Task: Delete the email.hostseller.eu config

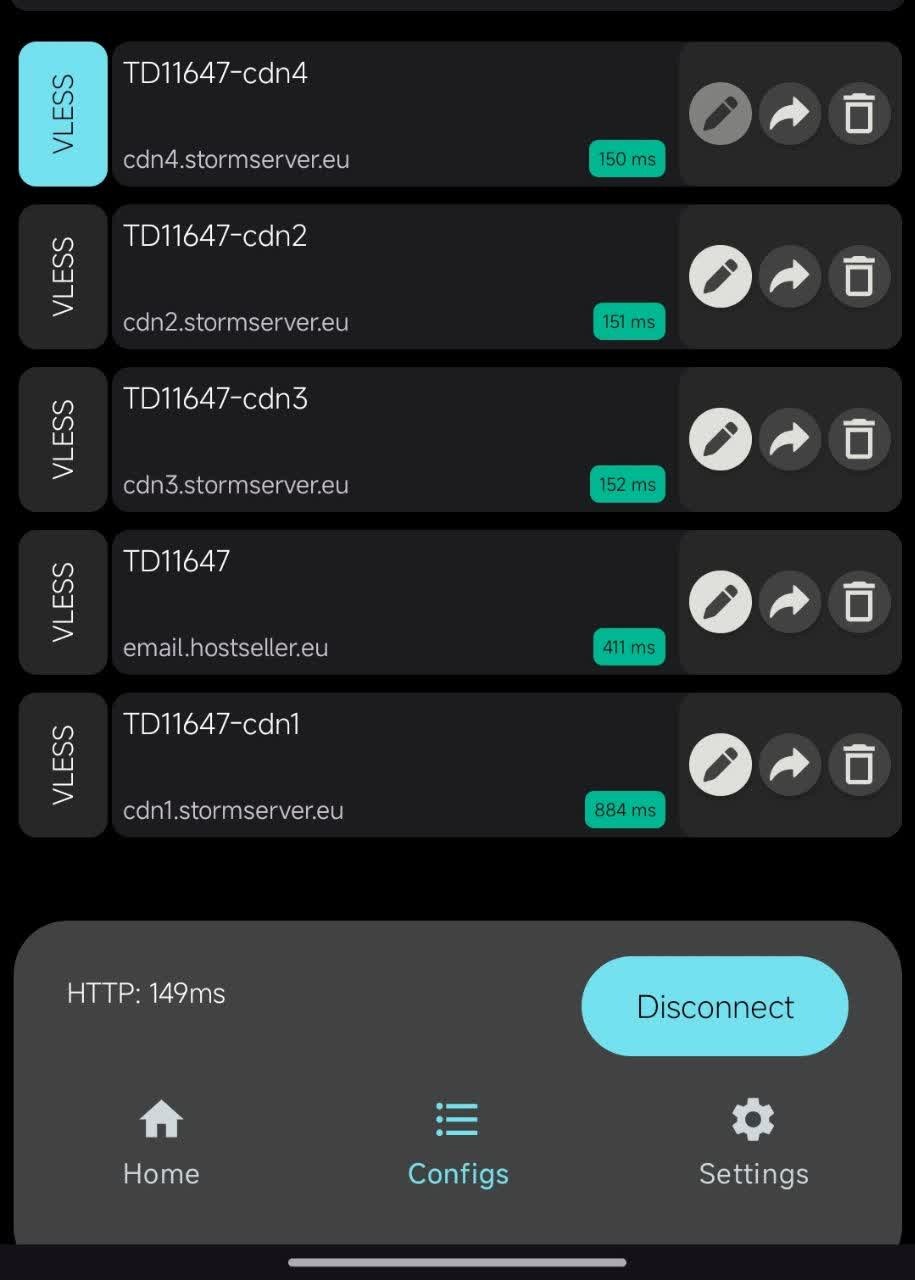Action: pos(859,602)
